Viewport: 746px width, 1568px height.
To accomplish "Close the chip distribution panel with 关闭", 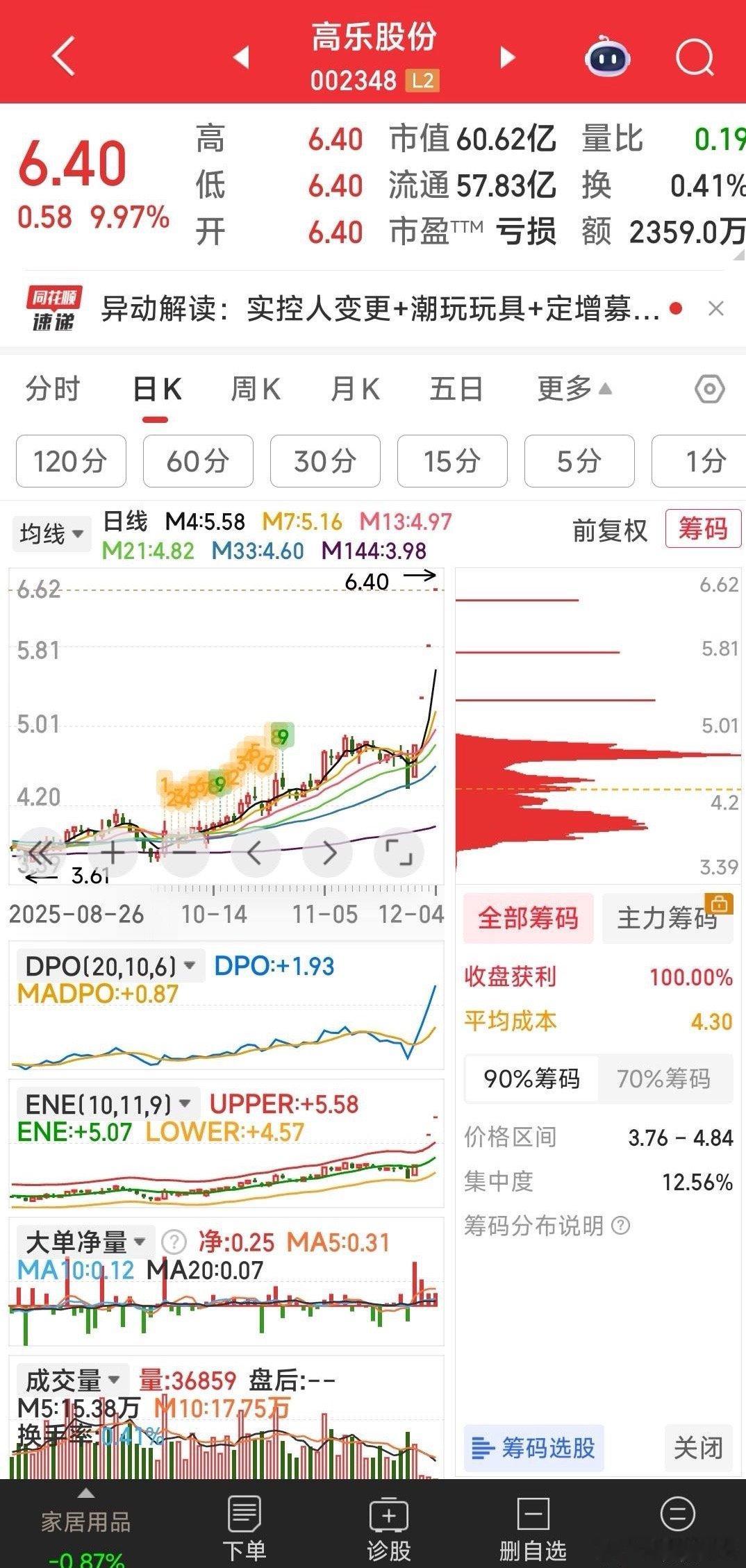I will [x=698, y=1449].
